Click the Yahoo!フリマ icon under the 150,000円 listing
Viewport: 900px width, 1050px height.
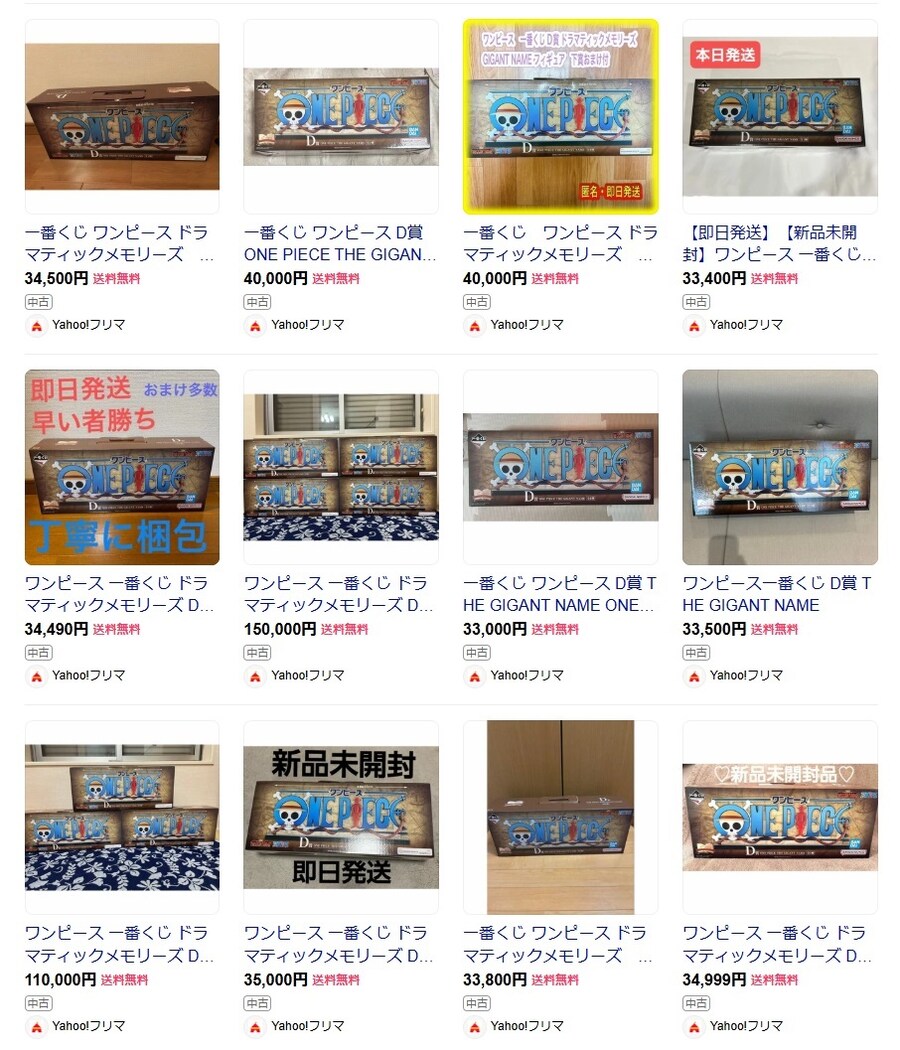(x=255, y=675)
